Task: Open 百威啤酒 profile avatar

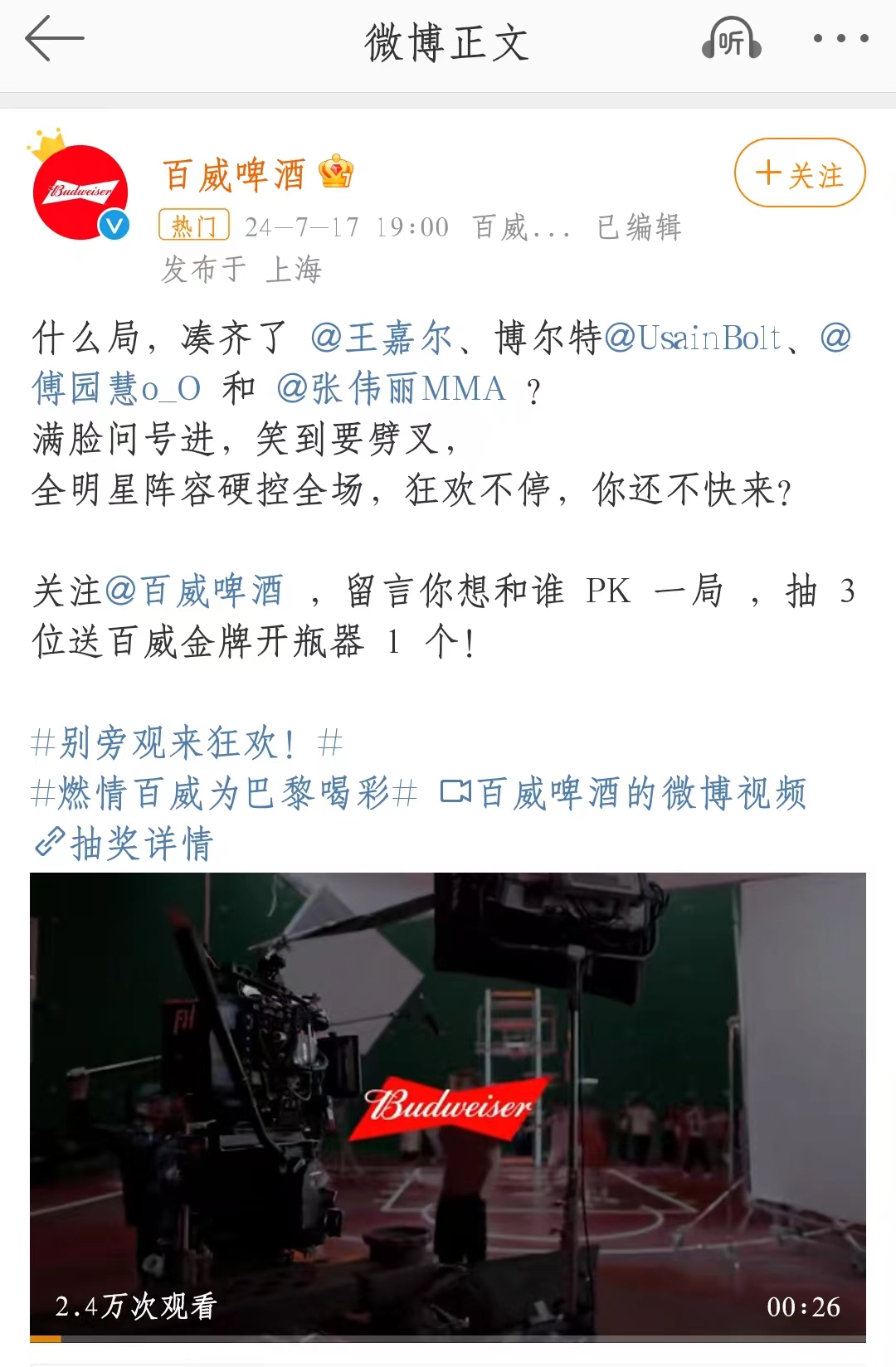Action: coord(80,192)
